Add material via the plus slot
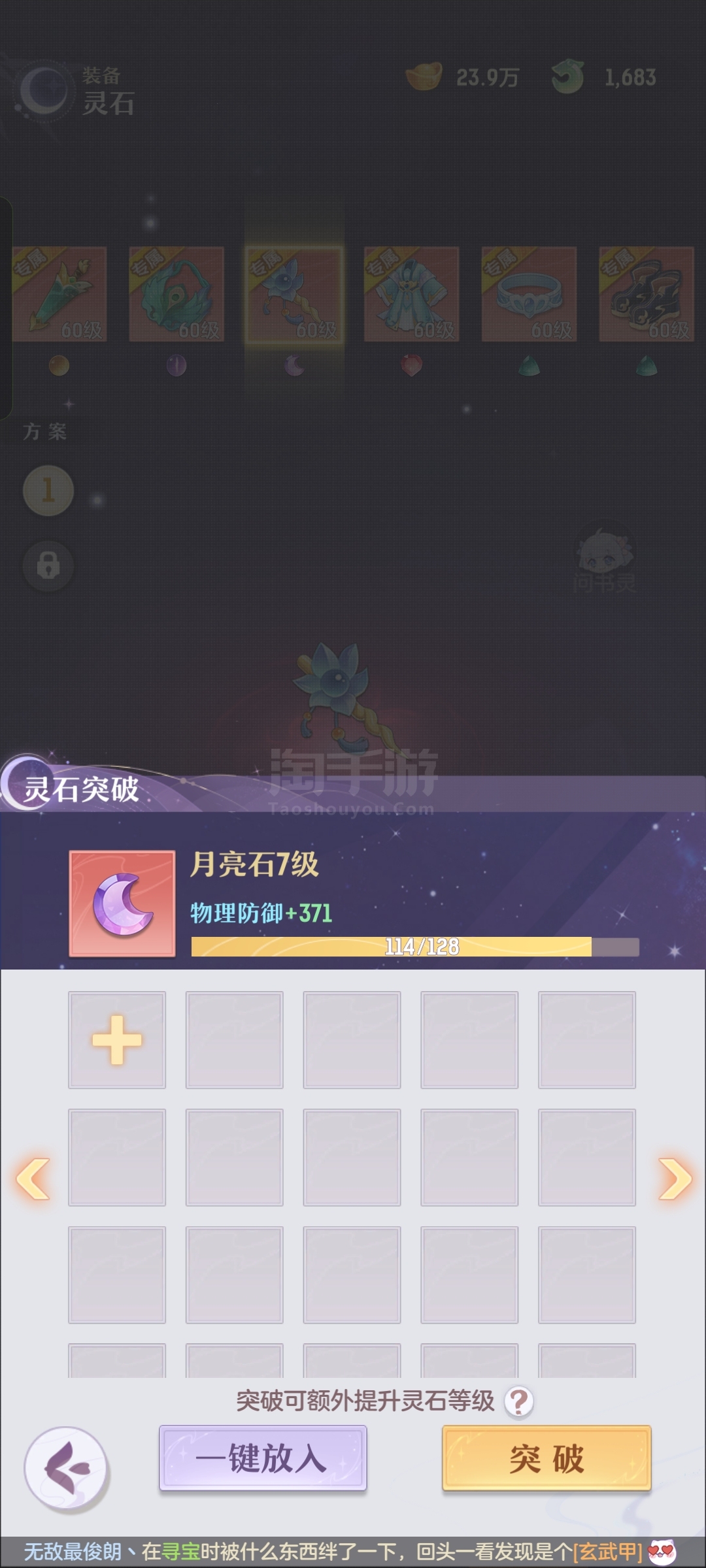The width and height of the screenshot is (706, 1568). pos(117,1039)
